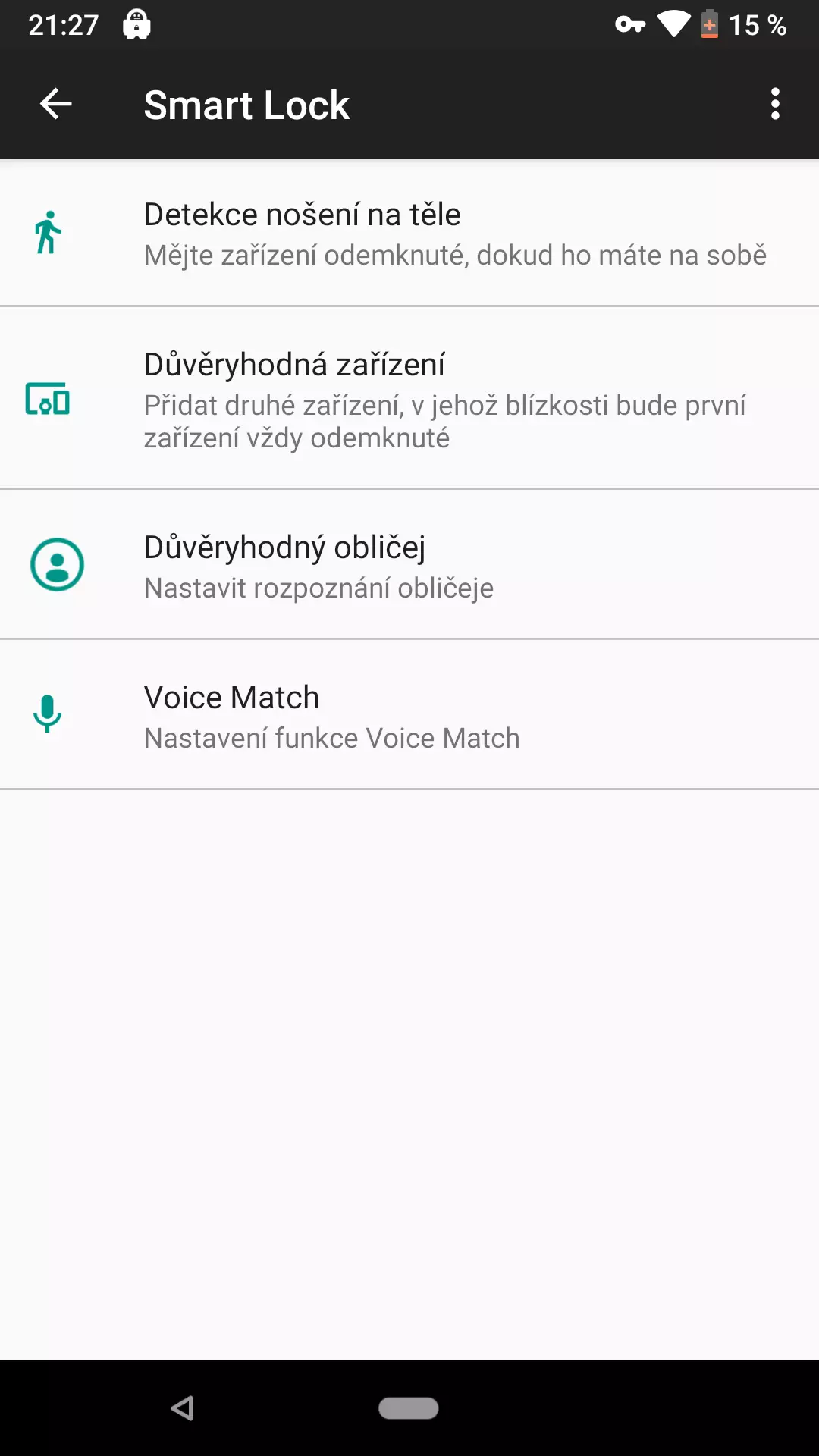The width and height of the screenshot is (819, 1456).
Task: Go back using the app bar arrow
Action: (x=56, y=104)
